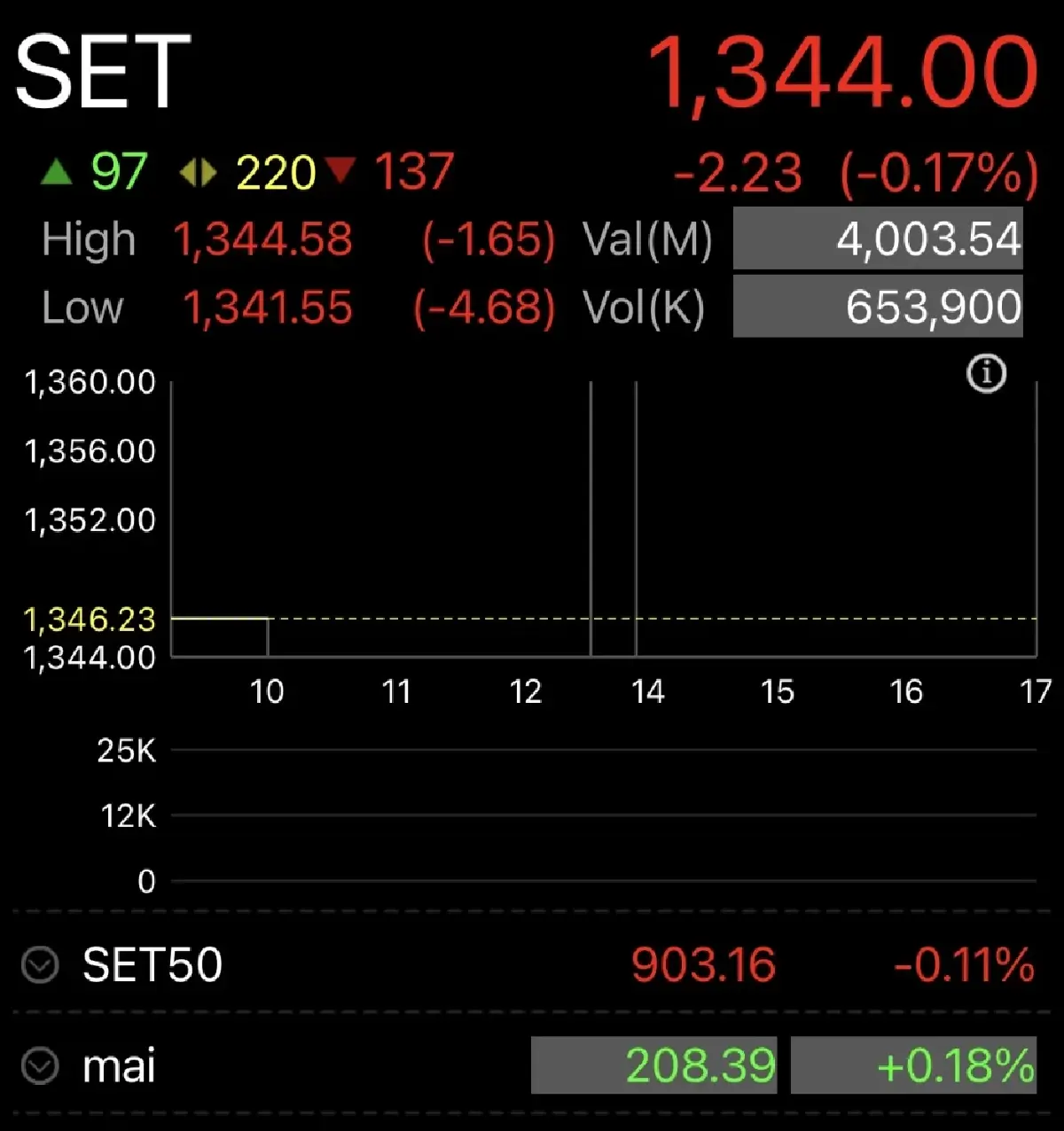Select the yellow unchanged-stocks diamond icon
Screen dimensions: 1064x1131
[199, 173]
